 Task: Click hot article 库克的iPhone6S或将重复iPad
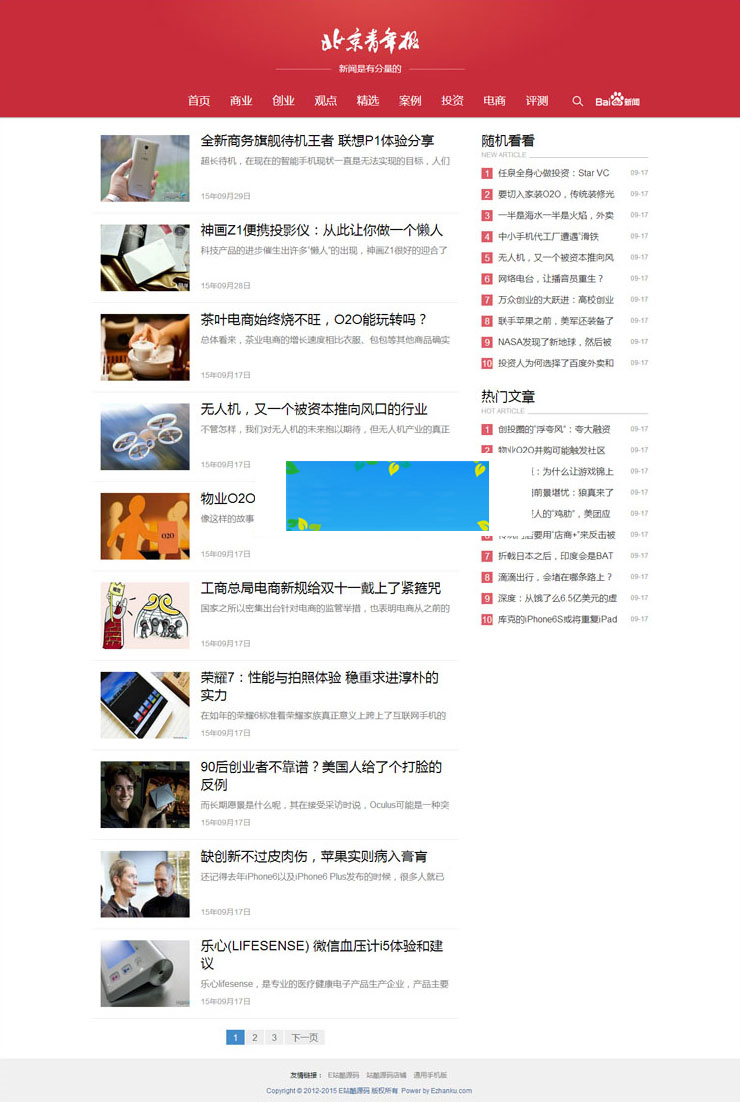point(558,618)
